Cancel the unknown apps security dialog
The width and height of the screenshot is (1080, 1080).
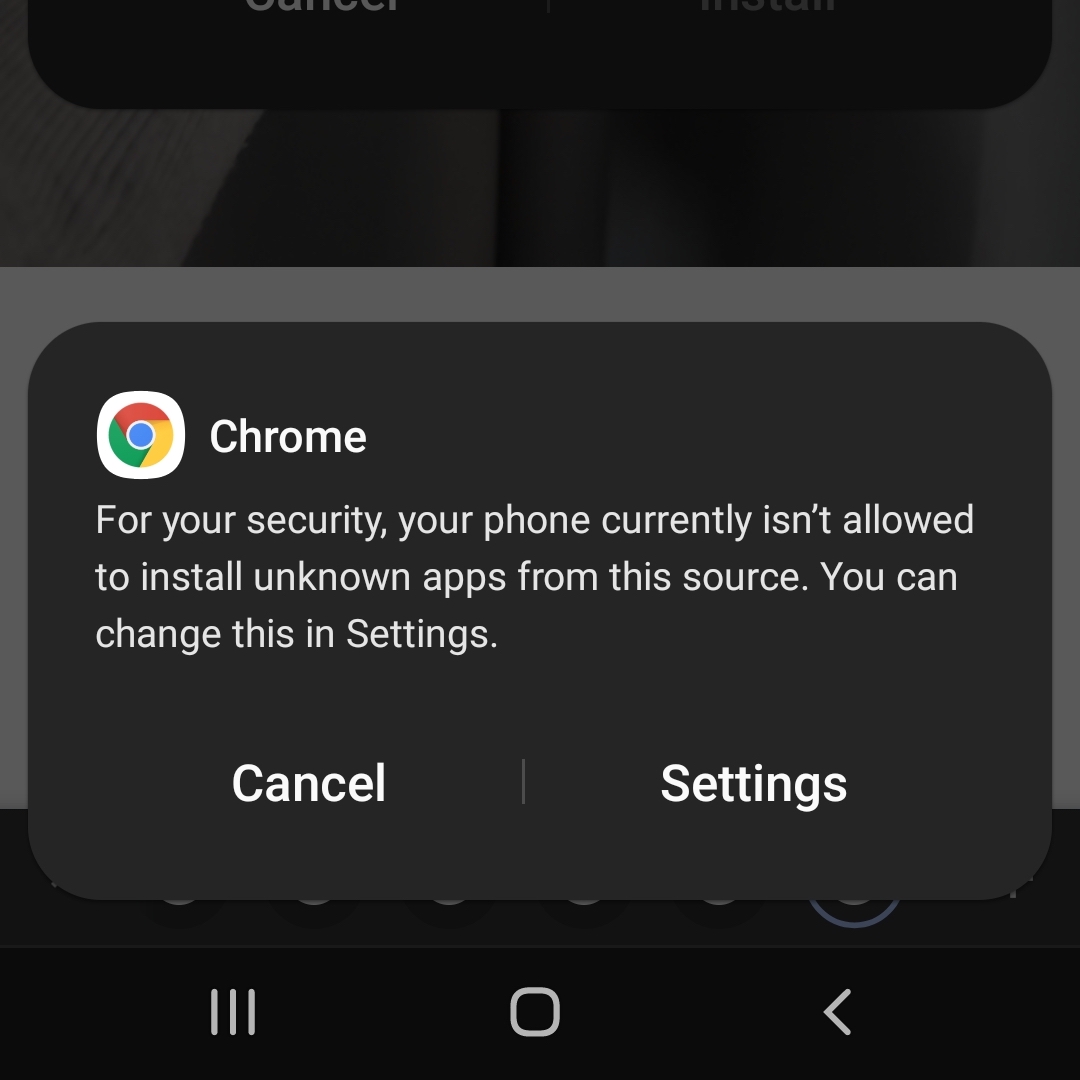pyautogui.click(x=309, y=783)
